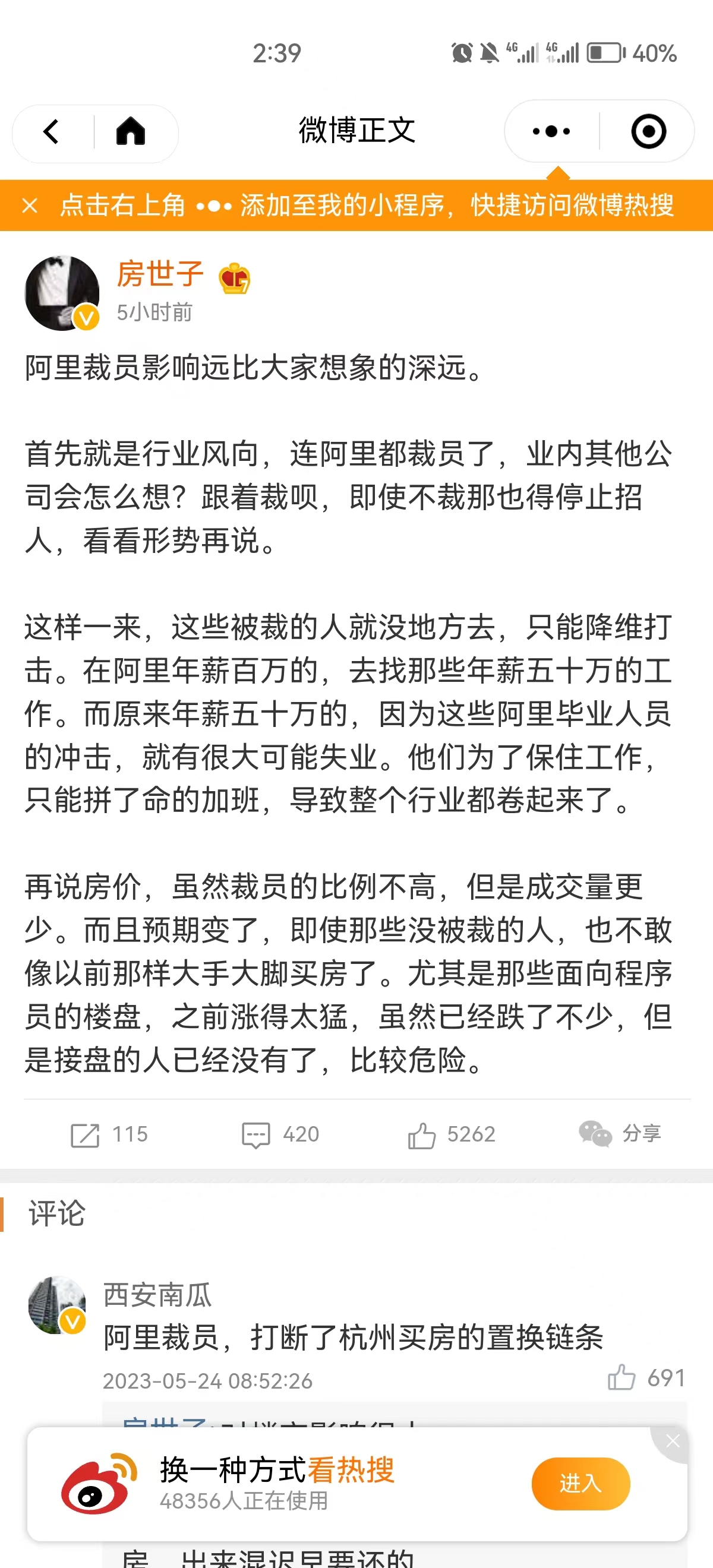Dismiss the orange add-to-mini-programs banner
Screen dimensions: 713x1568
[x=29, y=206]
